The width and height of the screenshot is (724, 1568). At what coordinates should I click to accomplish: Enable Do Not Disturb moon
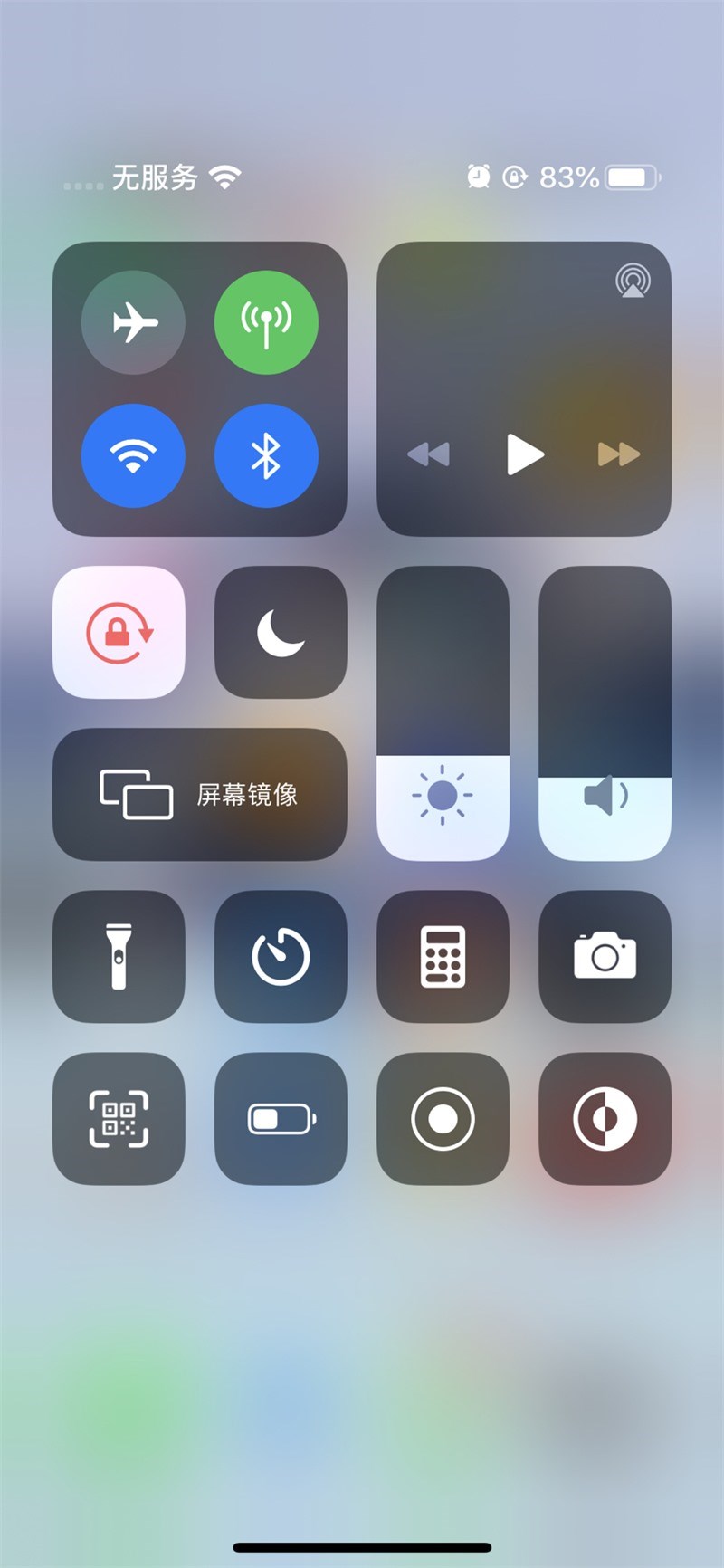pyautogui.click(x=281, y=632)
